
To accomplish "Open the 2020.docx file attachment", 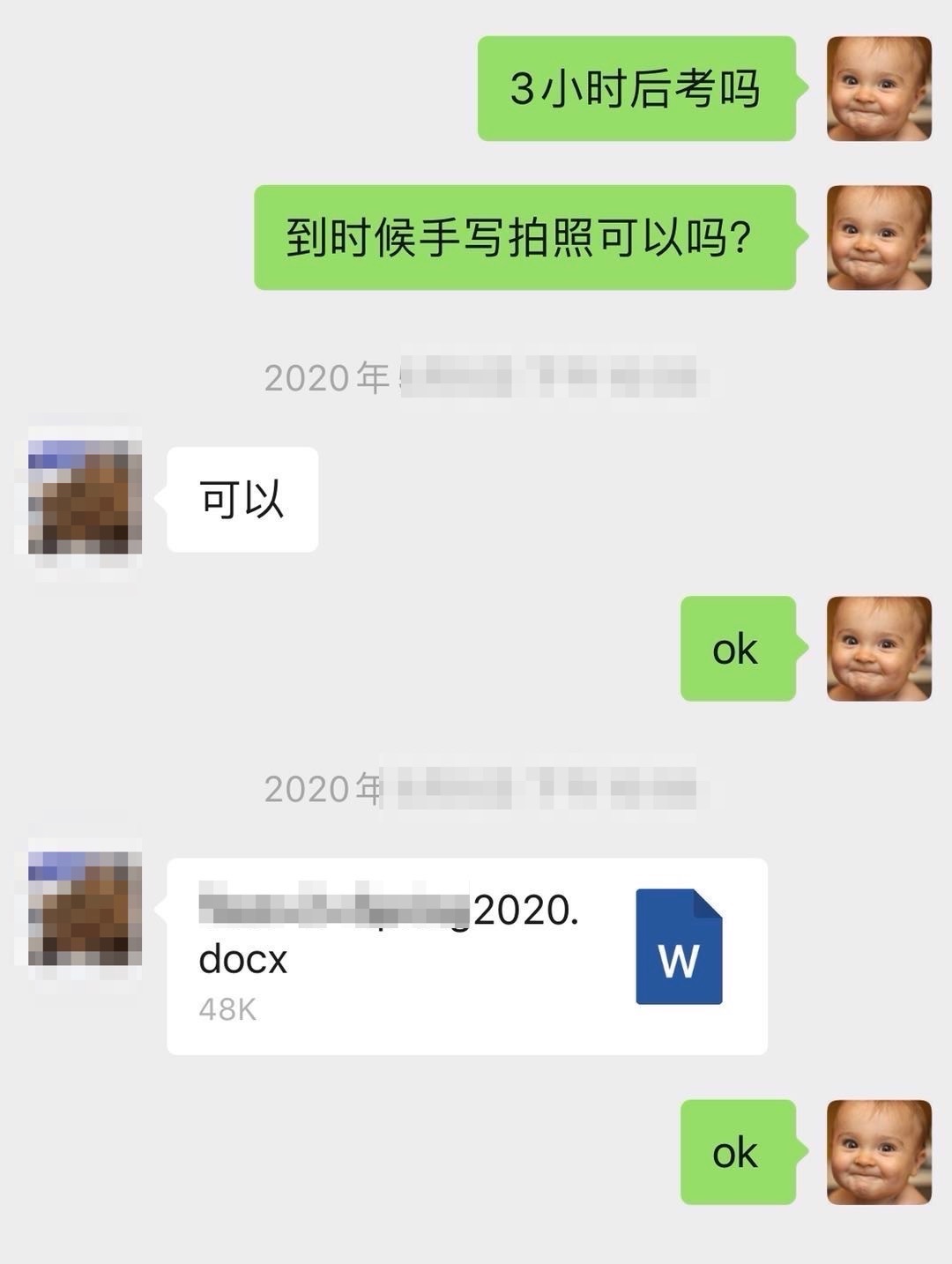I will point(466,955).
